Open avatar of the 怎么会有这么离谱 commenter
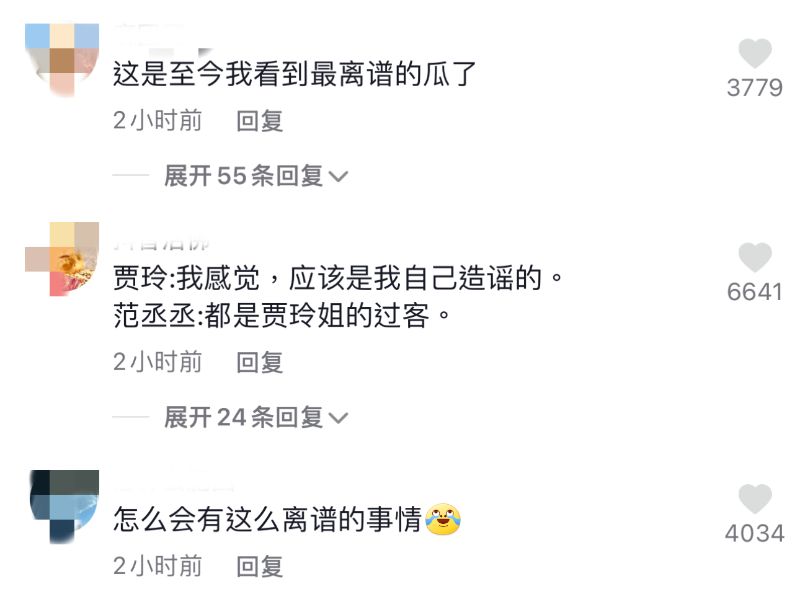The image size is (800, 594). (63, 507)
